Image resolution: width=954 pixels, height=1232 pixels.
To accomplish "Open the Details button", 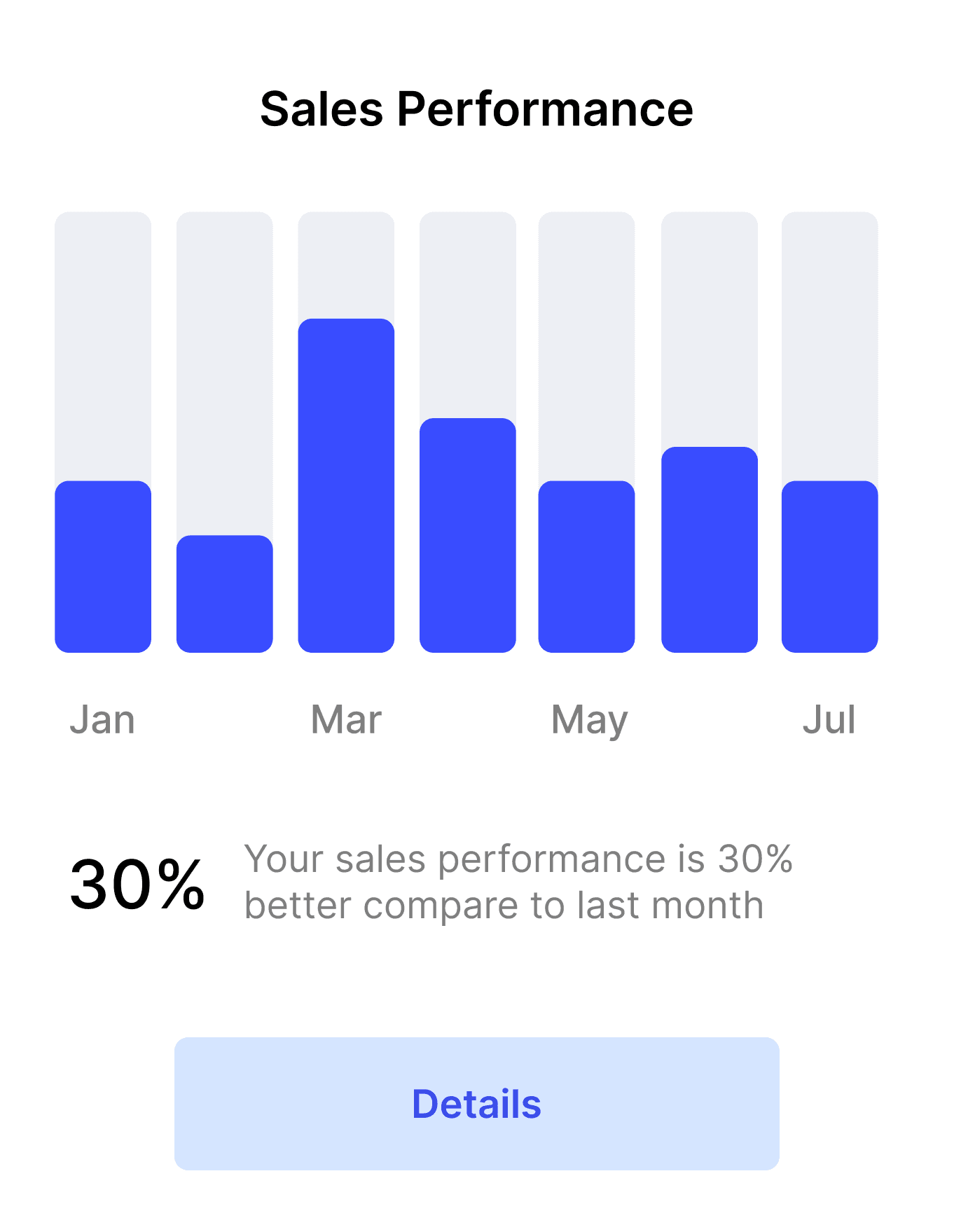I will [x=476, y=1103].
